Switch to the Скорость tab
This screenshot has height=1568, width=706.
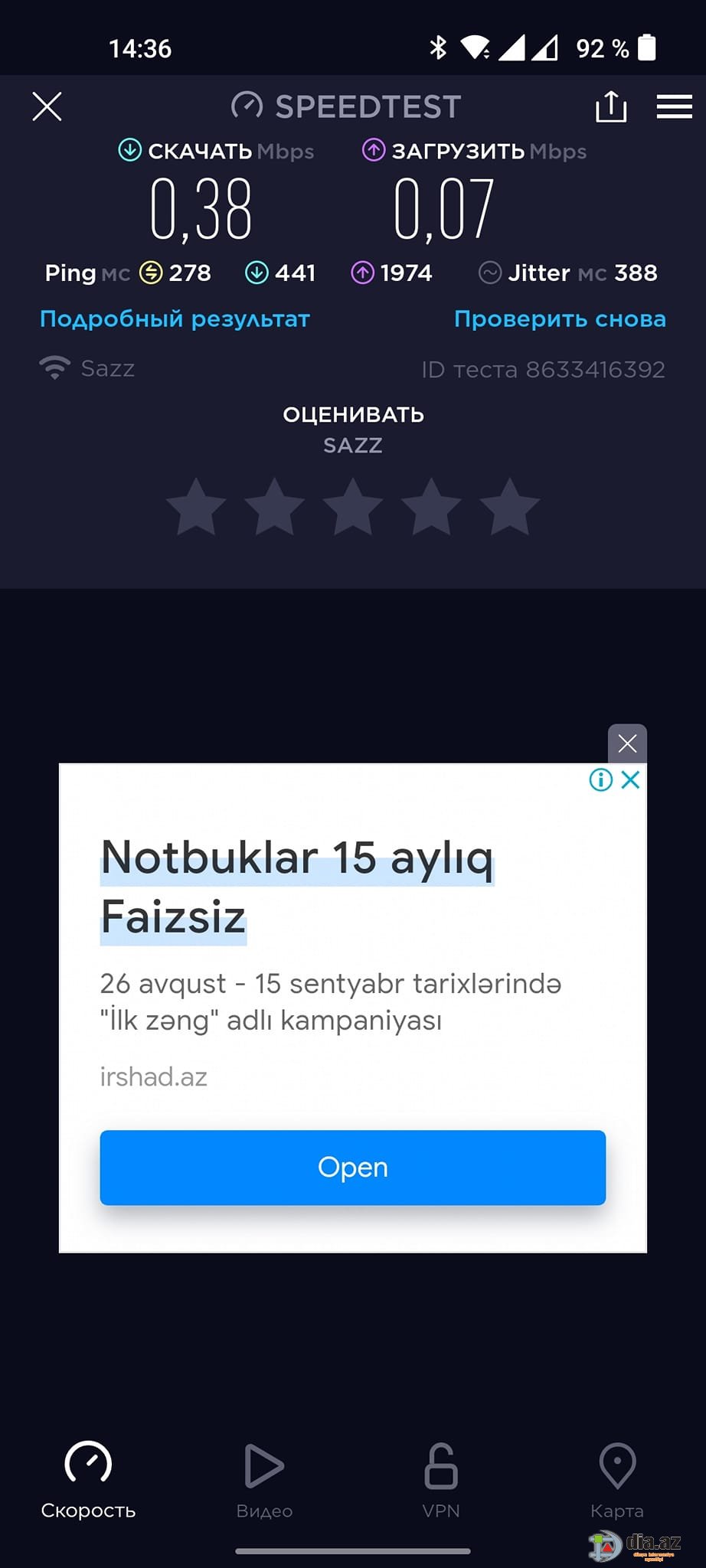pyautogui.click(x=88, y=1481)
